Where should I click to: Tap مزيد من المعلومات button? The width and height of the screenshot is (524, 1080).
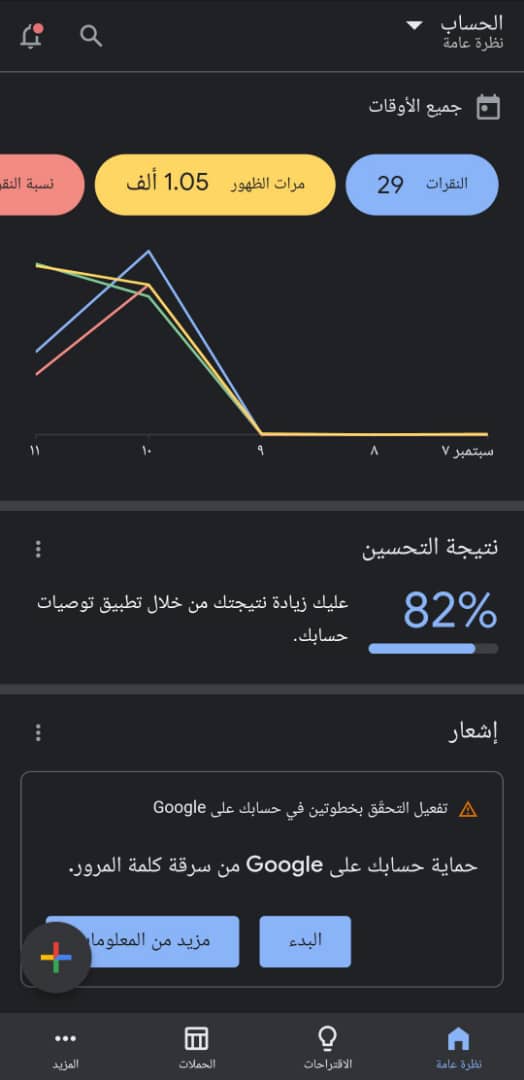click(143, 941)
